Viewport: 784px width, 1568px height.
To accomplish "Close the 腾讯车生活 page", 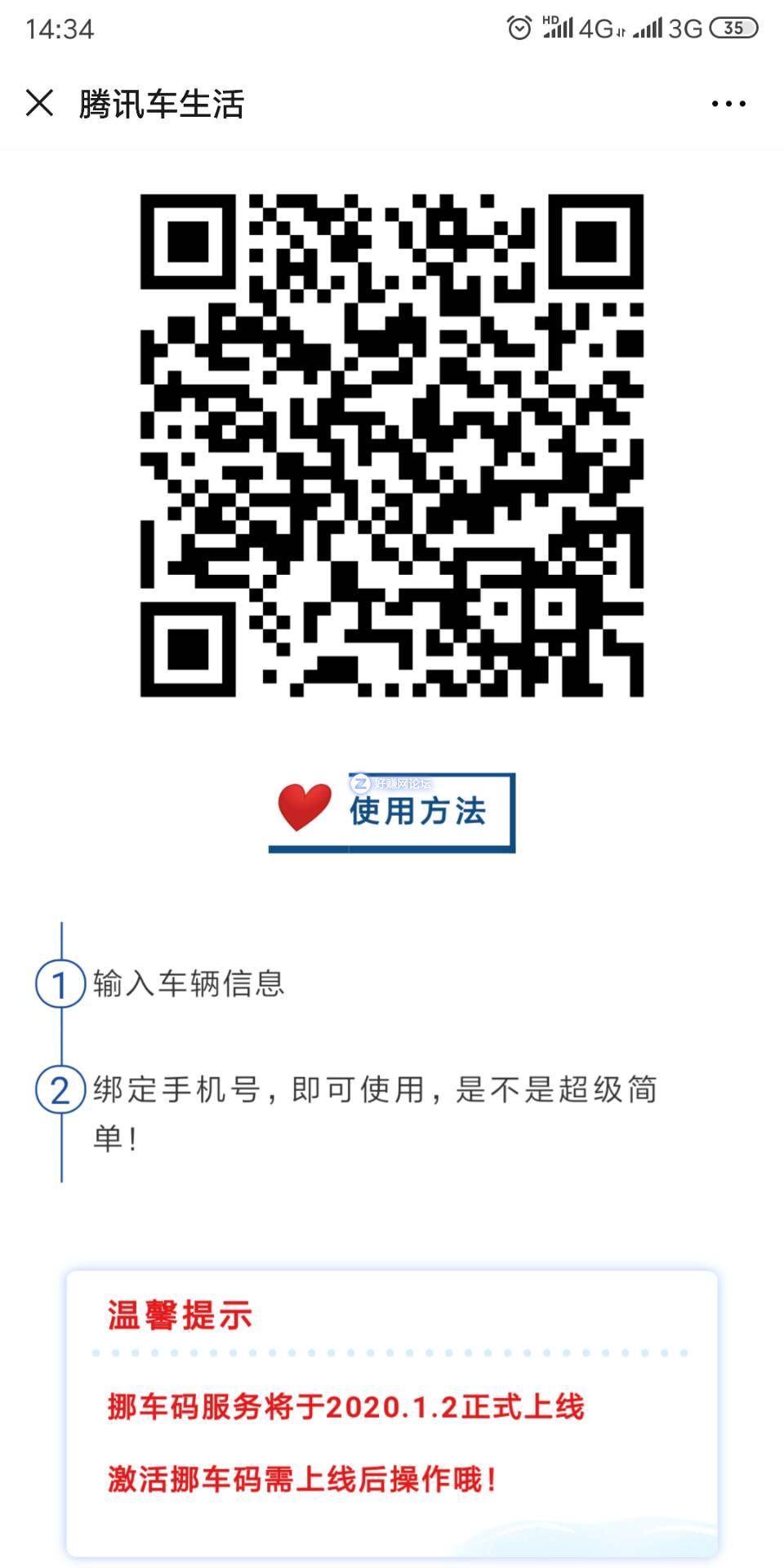I will pos(39,104).
